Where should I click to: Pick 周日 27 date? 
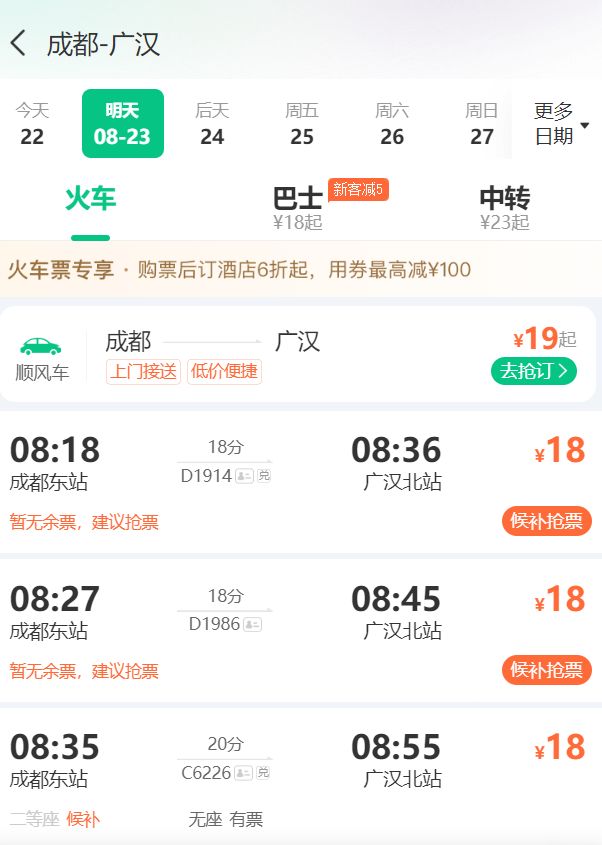pyautogui.click(x=482, y=124)
